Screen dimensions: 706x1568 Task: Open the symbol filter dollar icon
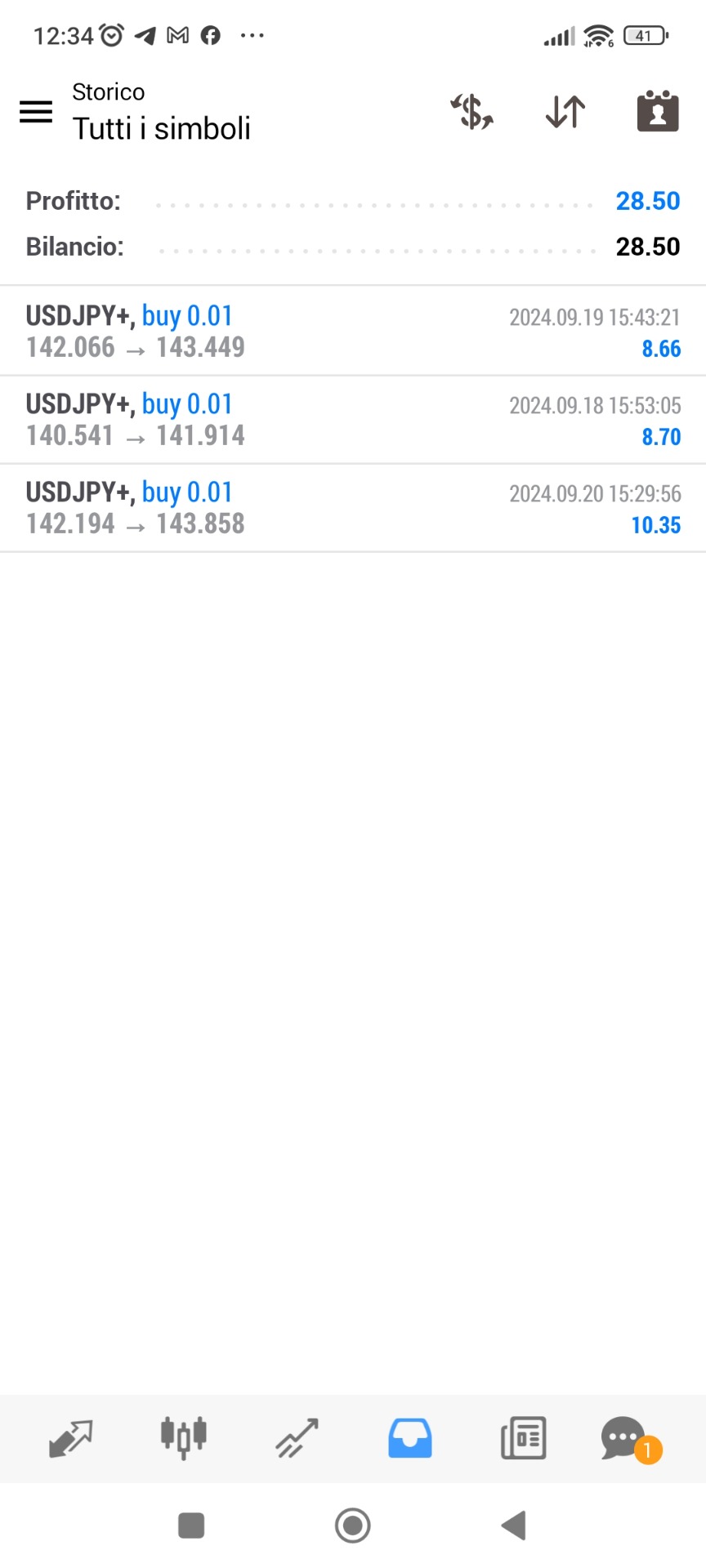pyautogui.click(x=472, y=112)
